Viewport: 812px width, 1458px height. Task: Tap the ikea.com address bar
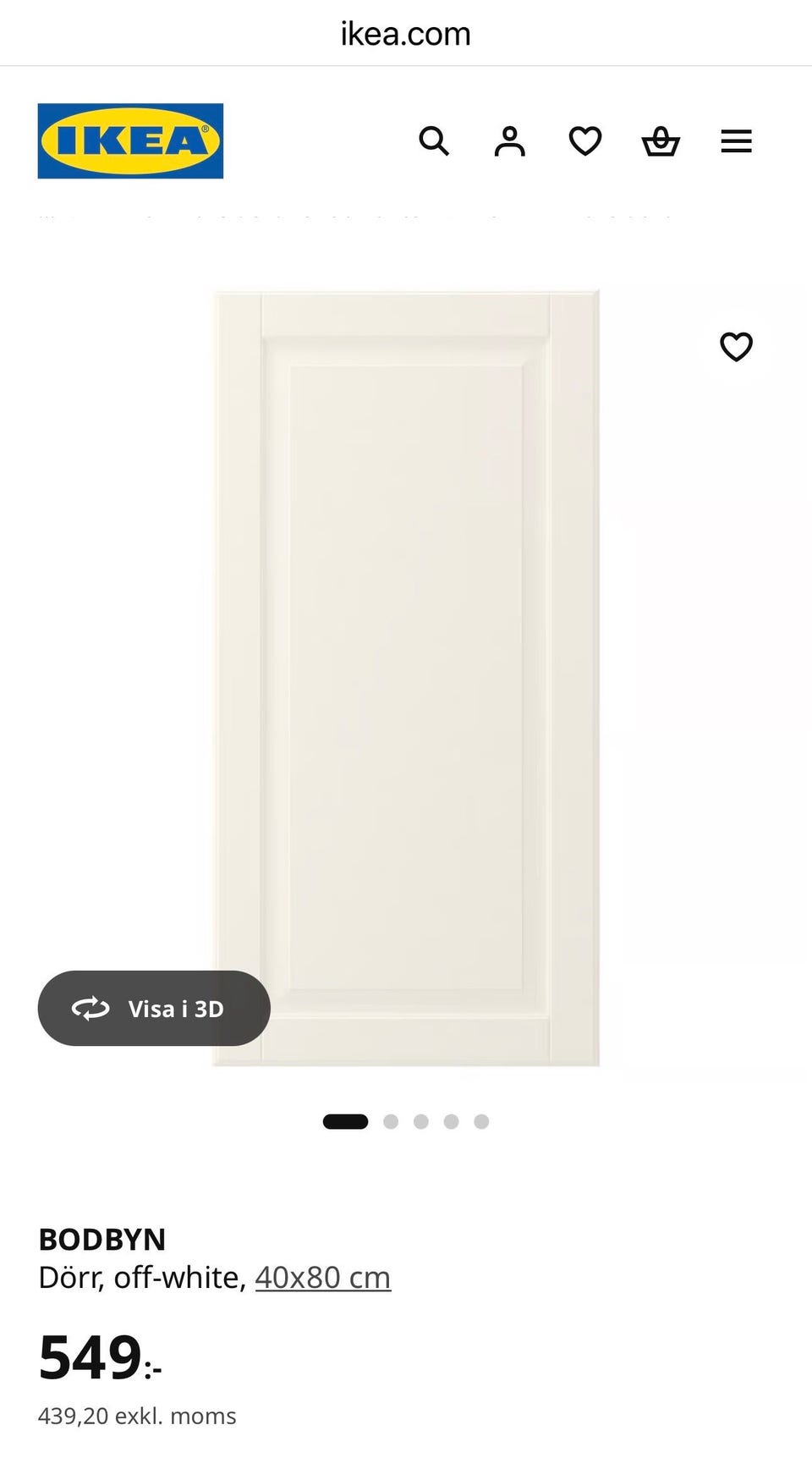pos(406,34)
